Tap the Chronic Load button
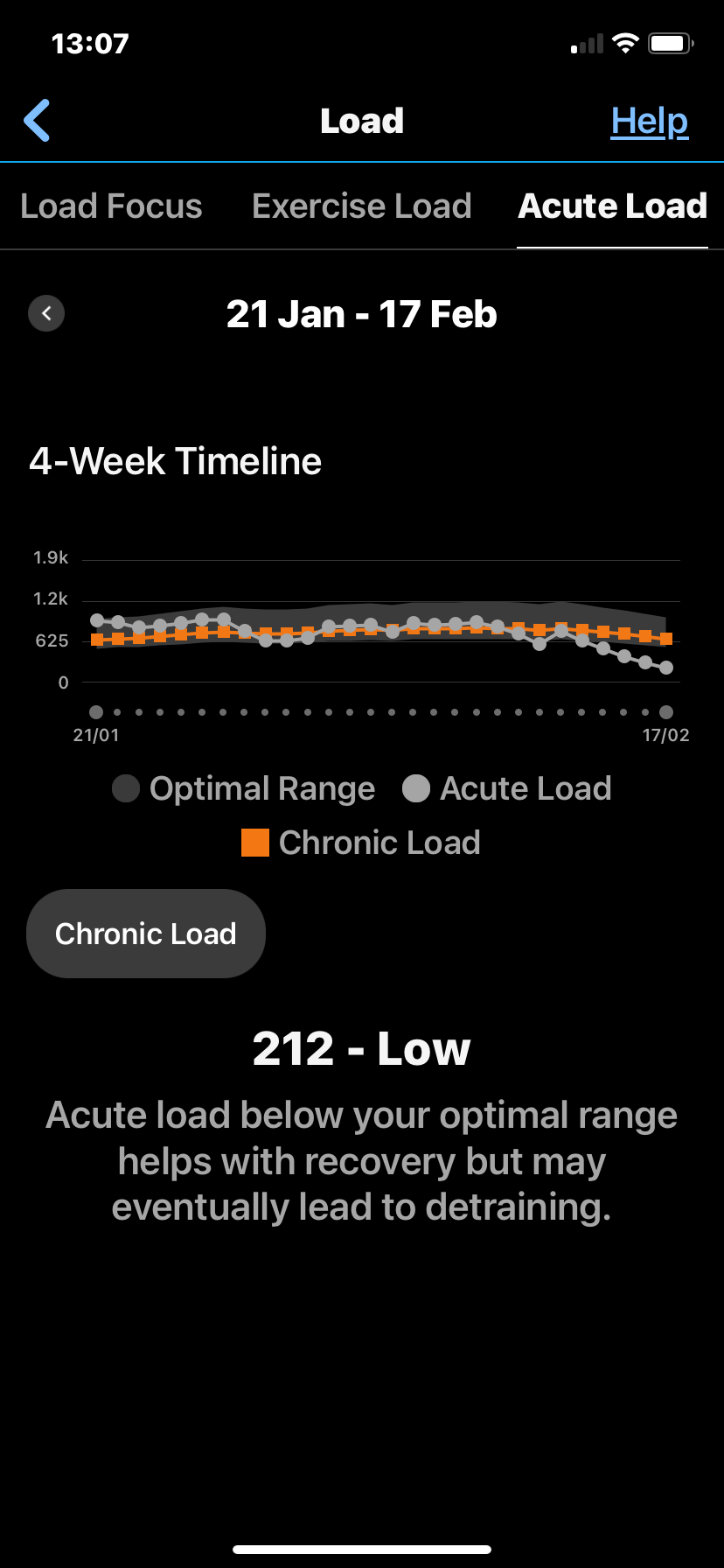 pyautogui.click(x=146, y=934)
